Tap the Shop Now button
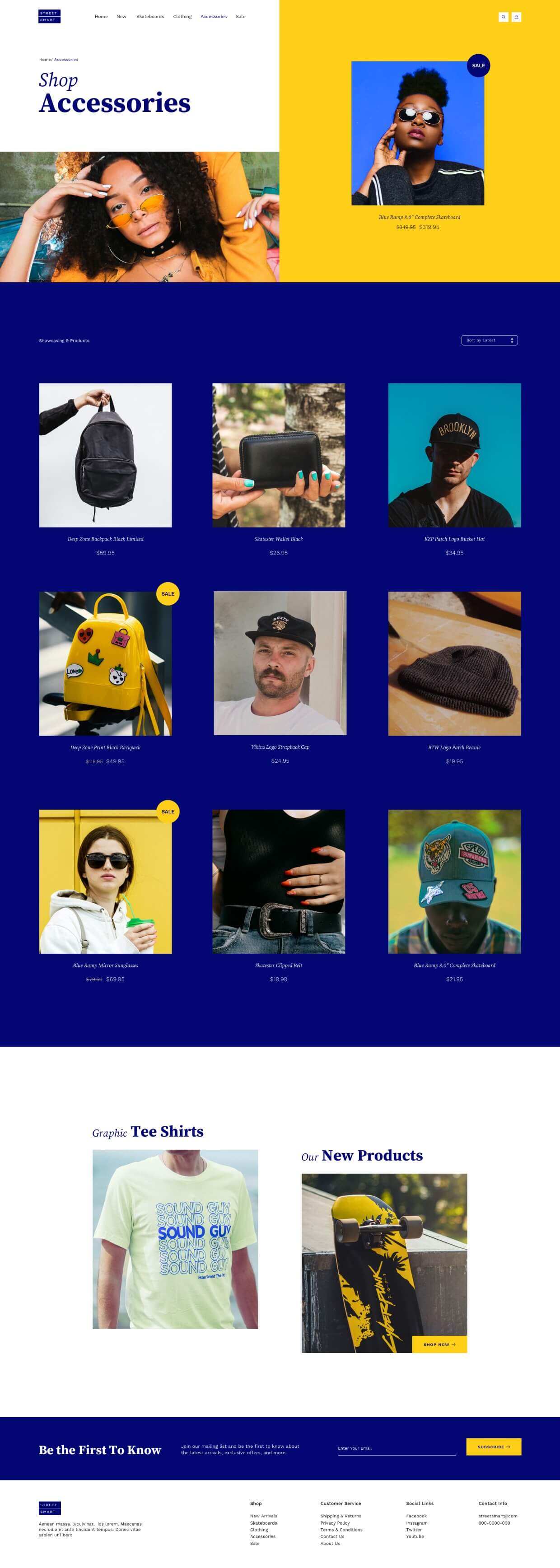The width and height of the screenshot is (560, 1568). point(439,1344)
